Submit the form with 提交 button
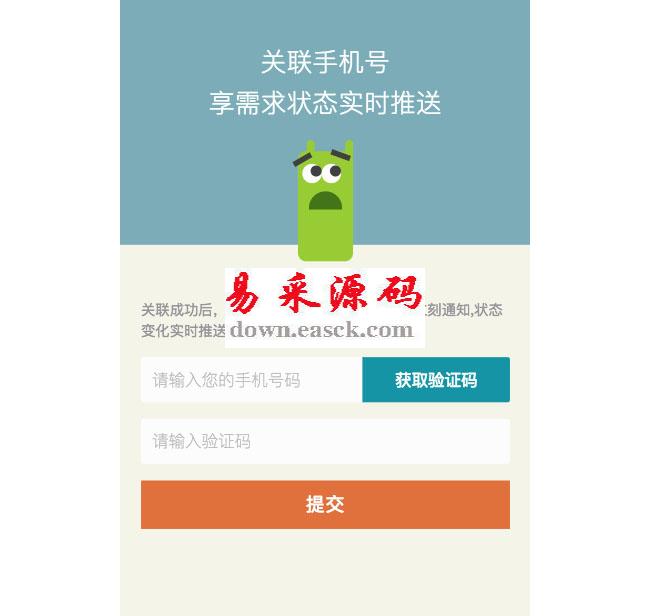This screenshot has width=650, height=616. tap(325, 505)
